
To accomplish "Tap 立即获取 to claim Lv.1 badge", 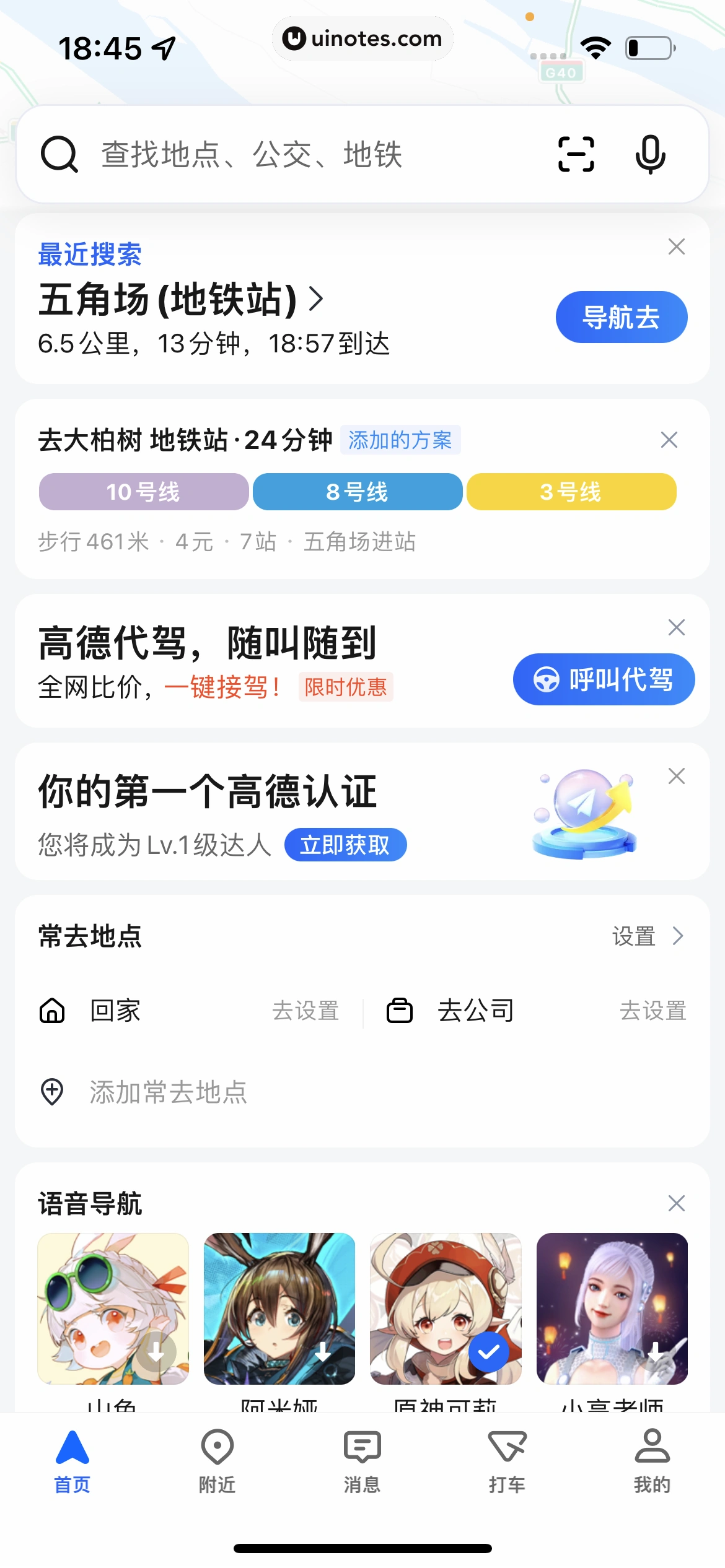I will click(x=345, y=844).
